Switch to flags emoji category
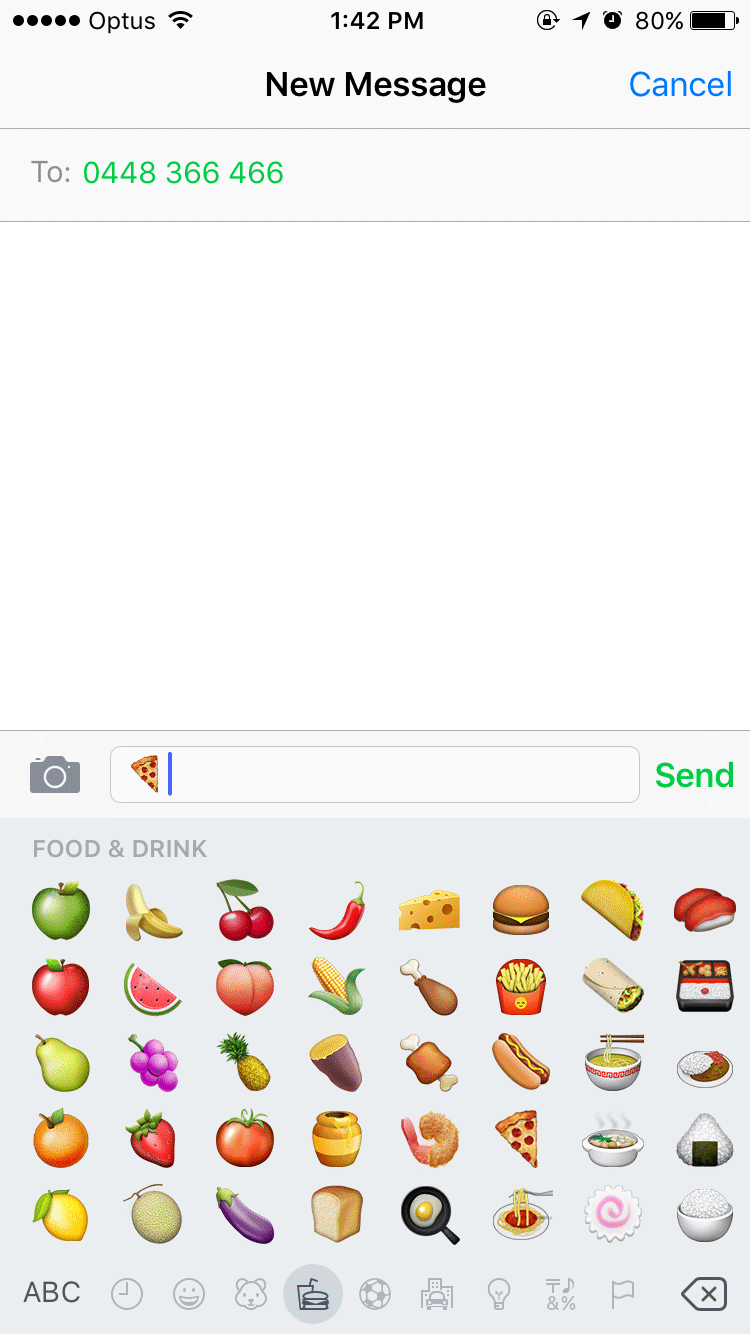This screenshot has height=1334, width=750. tap(622, 1294)
